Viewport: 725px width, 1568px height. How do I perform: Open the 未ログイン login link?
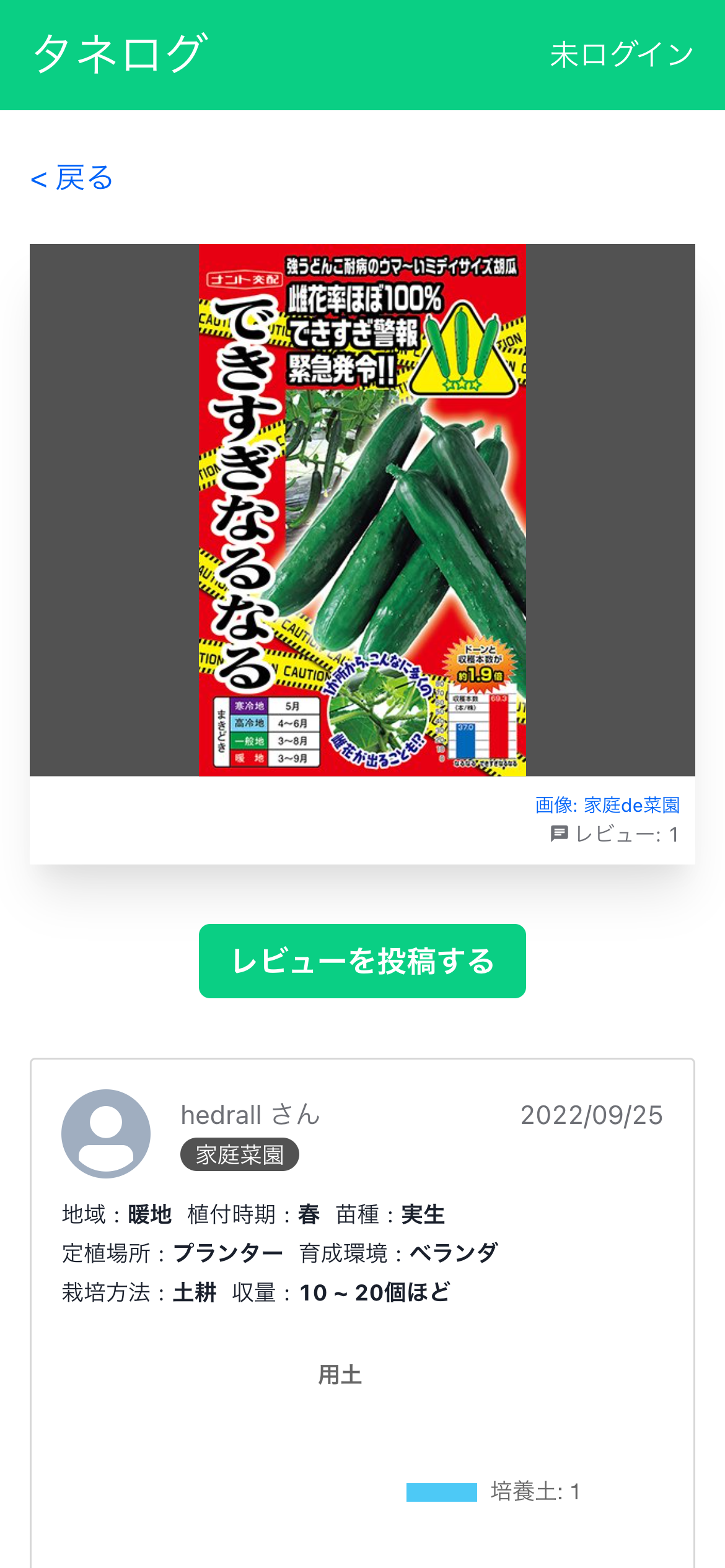click(x=622, y=54)
